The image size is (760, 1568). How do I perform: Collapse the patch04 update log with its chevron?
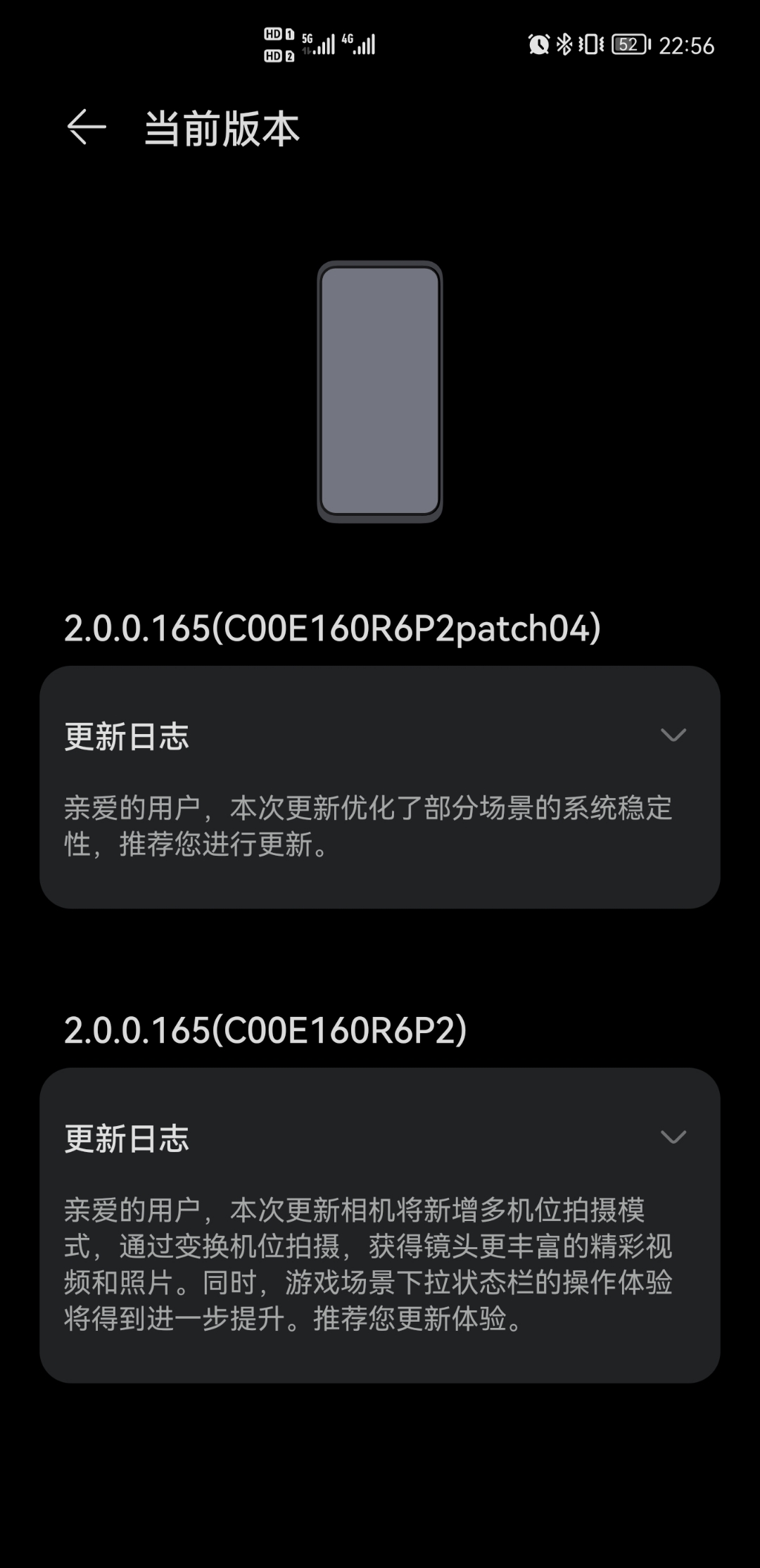point(675,736)
